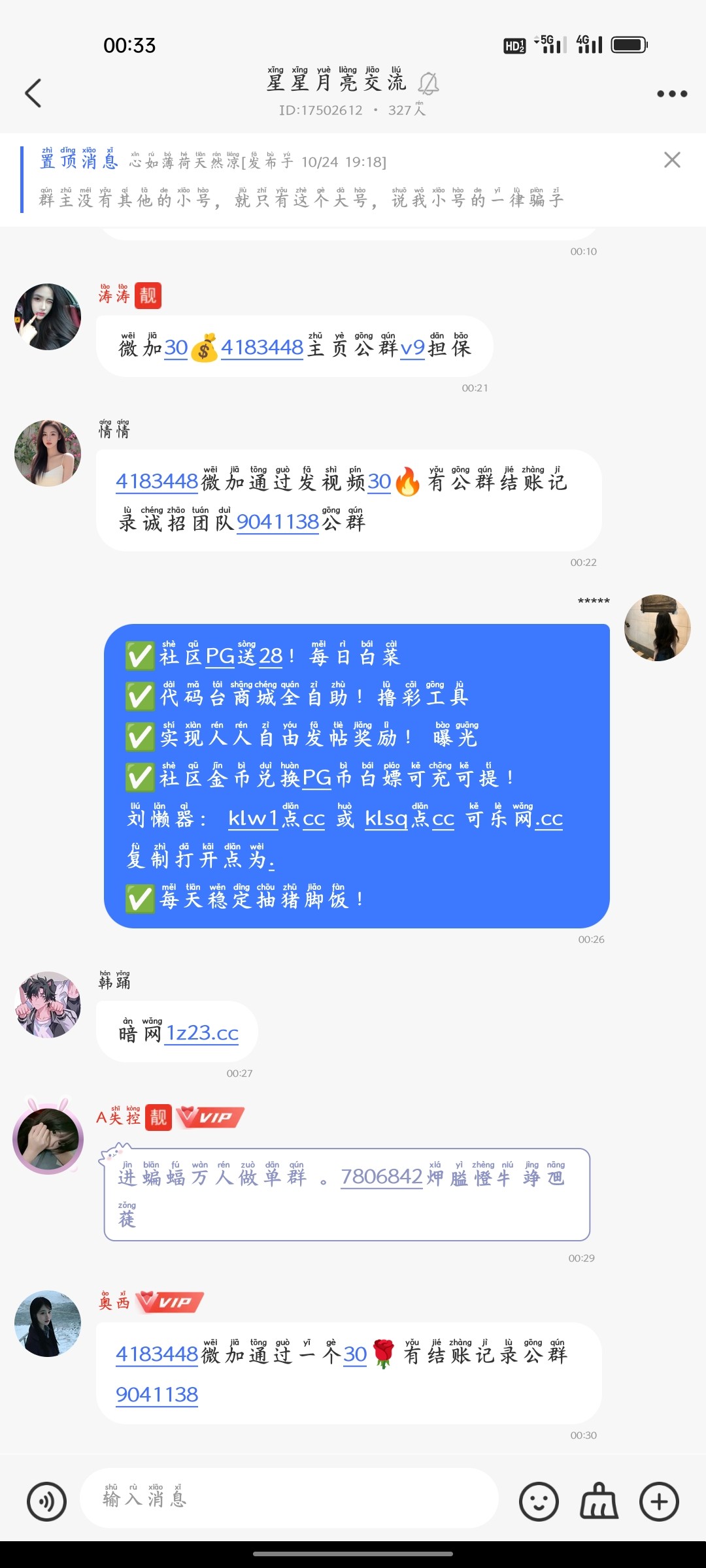
Task: Open the three-dot menu at top right
Action: 672,93
